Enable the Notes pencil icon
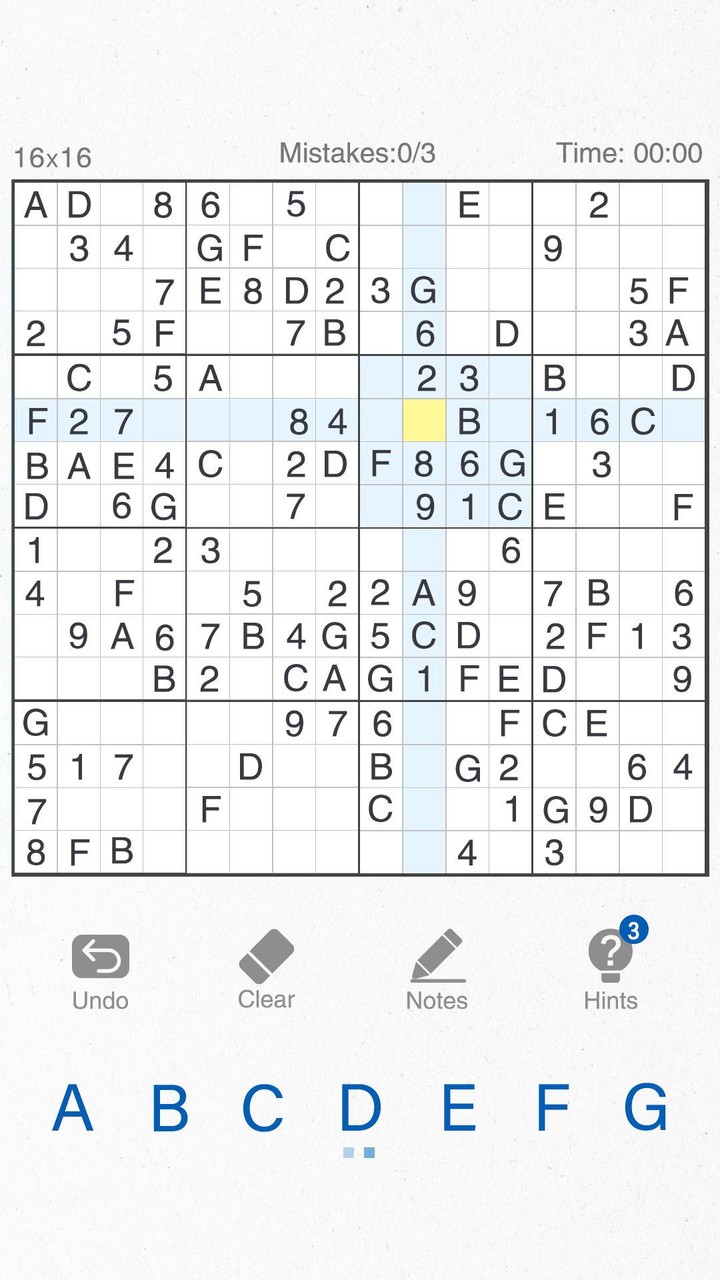The height and width of the screenshot is (1280, 720). coord(437,955)
